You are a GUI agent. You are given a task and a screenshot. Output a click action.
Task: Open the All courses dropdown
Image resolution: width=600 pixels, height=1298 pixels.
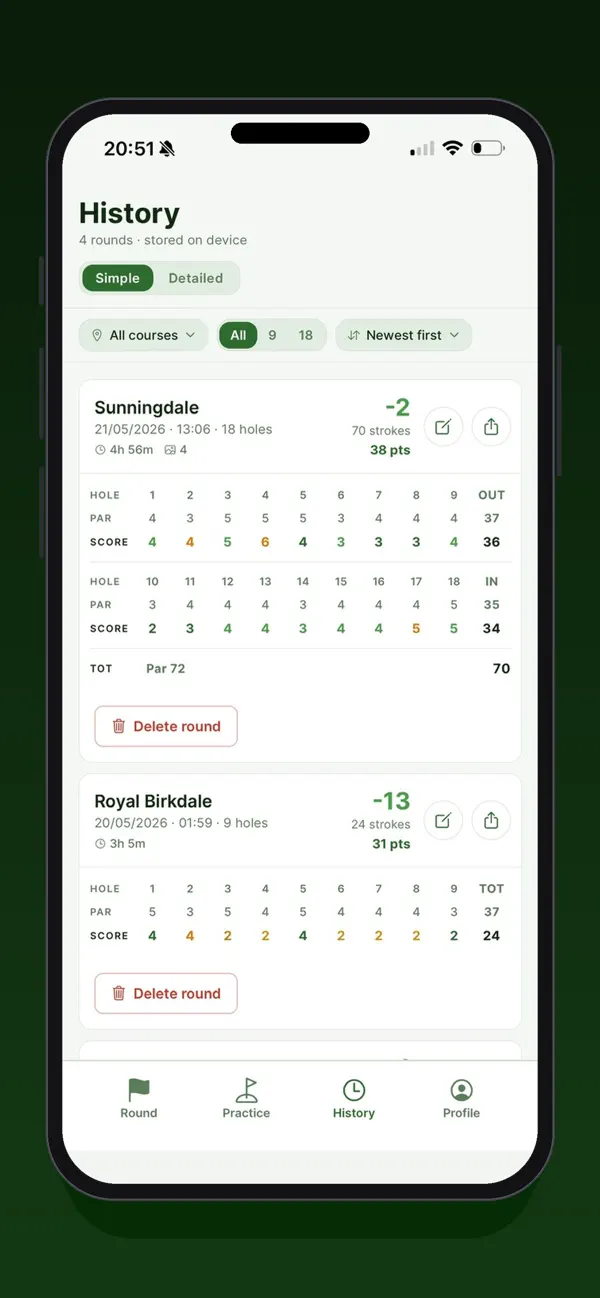(x=144, y=335)
